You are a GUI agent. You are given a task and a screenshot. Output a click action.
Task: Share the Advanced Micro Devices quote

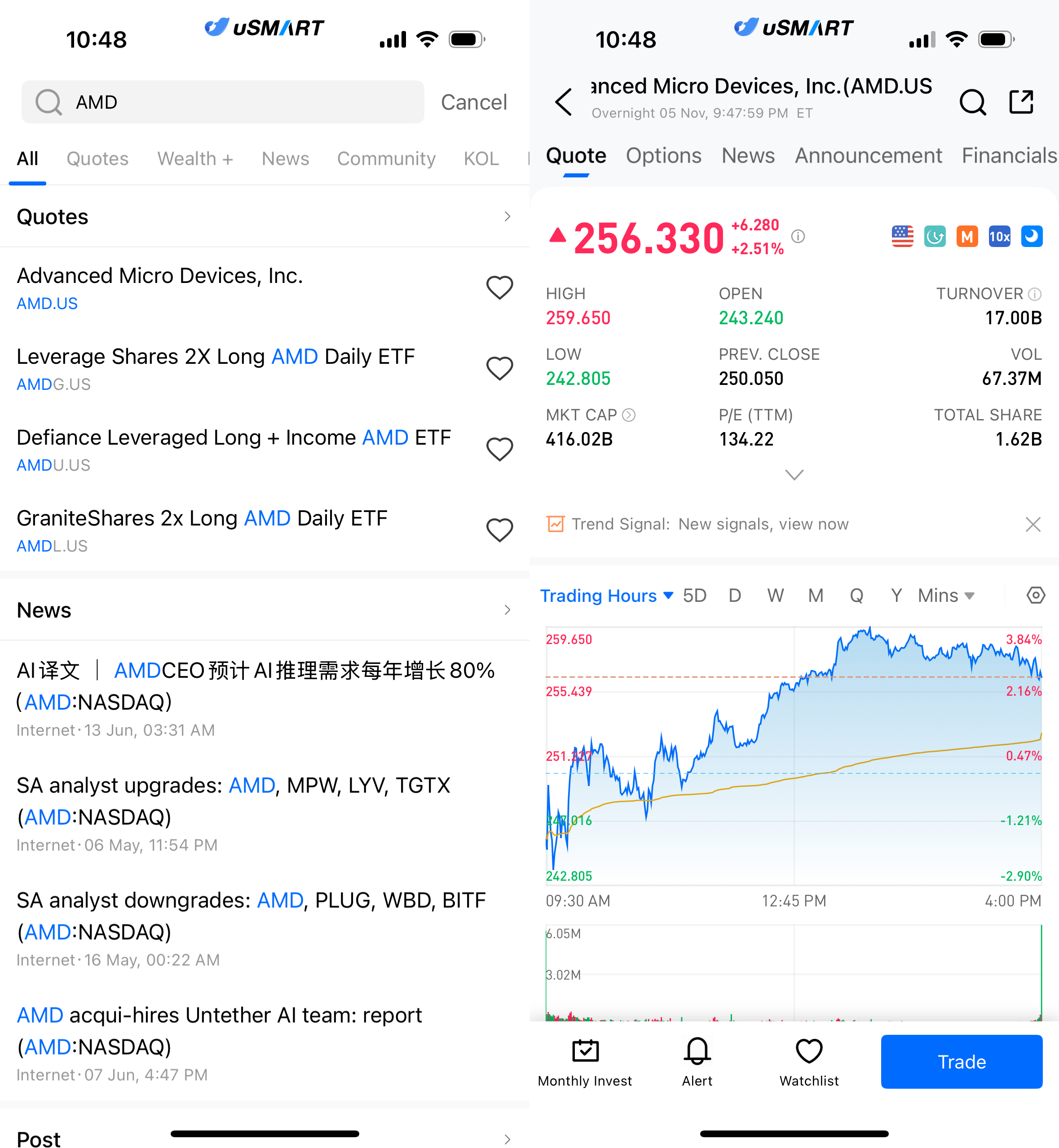(1021, 102)
